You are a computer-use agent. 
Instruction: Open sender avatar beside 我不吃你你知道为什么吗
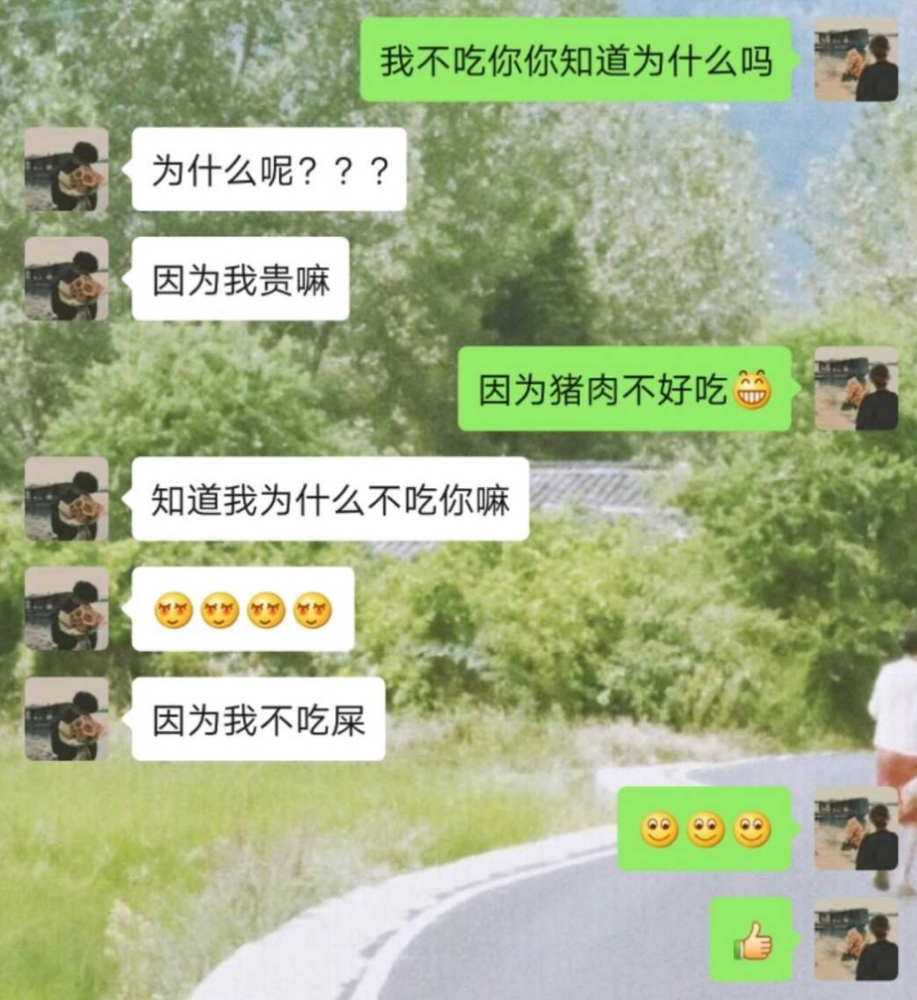pyautogui.click(x=855, y=60)
